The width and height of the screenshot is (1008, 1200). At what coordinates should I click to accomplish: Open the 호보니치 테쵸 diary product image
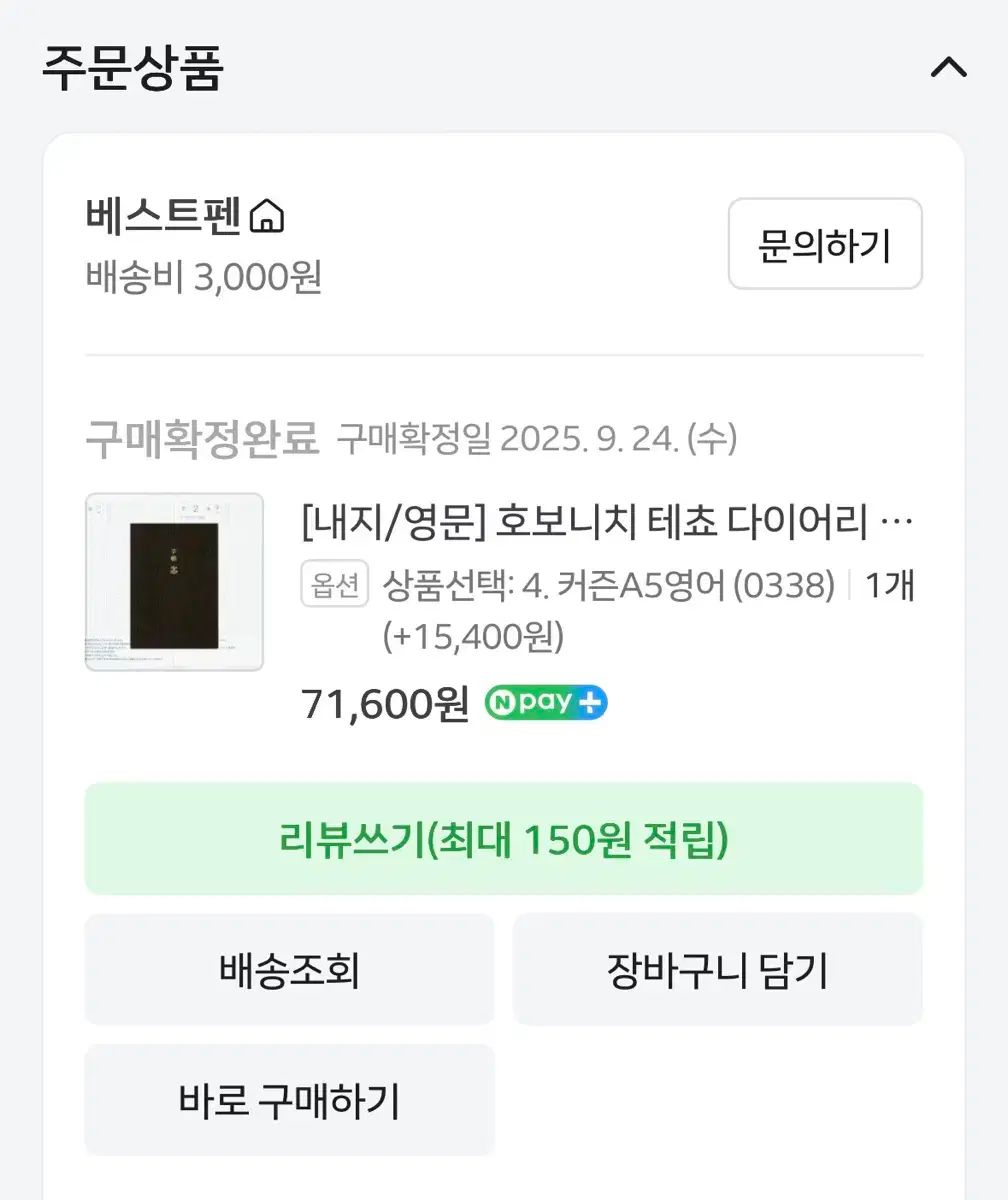click(174, 581)
